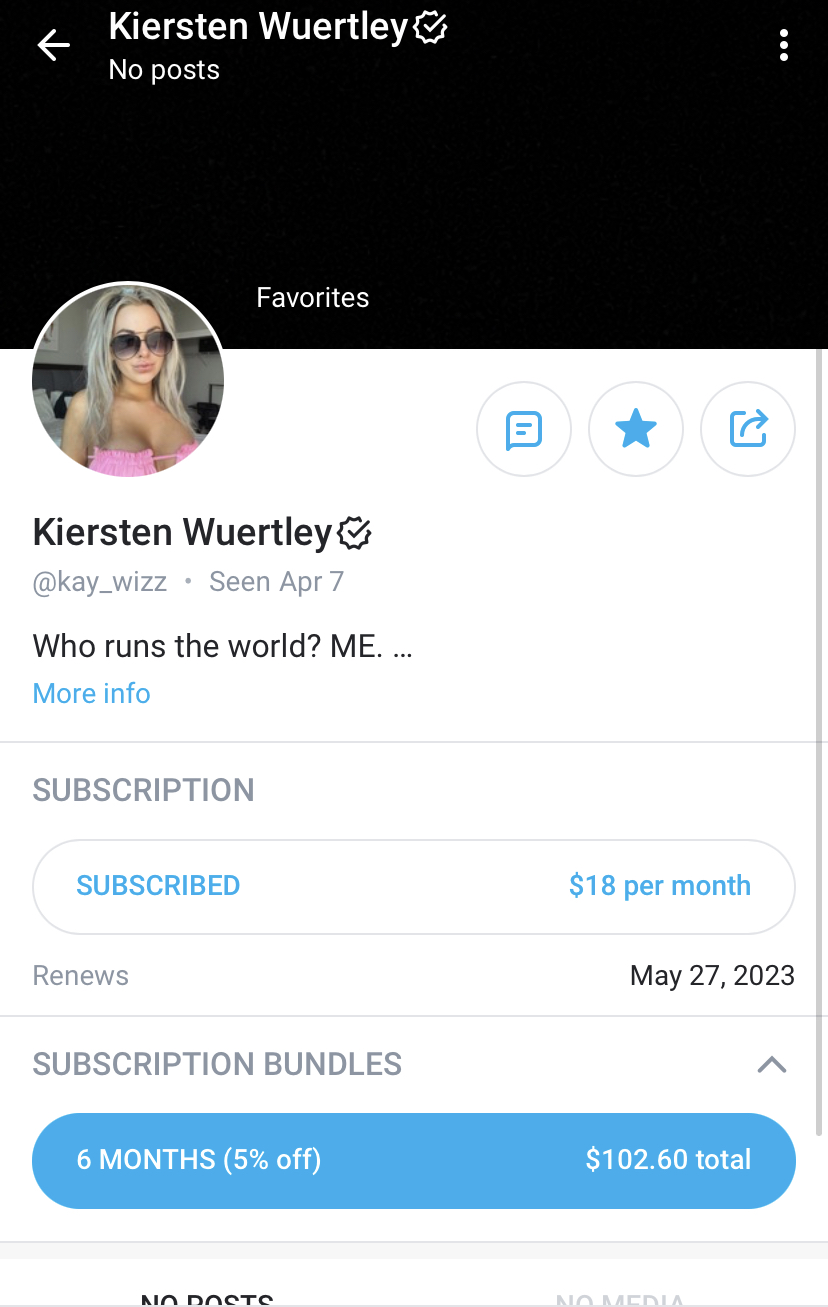Go back using the arrow icon
The width and height of the screenshot is (828, 1307).
[x=53, y=45]
